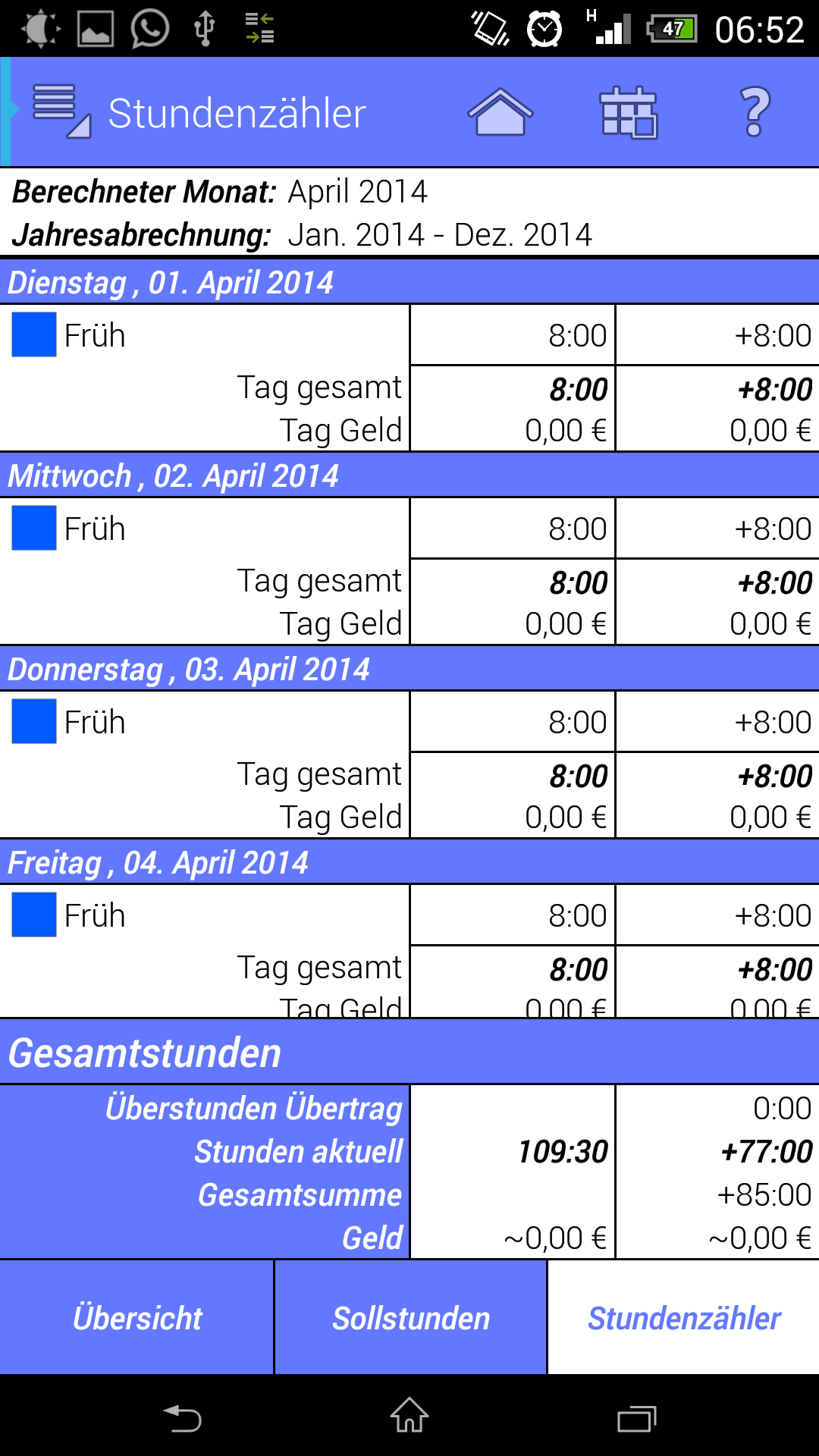The image size is (819, 1456).
Task: Tap the WhatsApp icon in the status bar
Action: click(149, 29)
